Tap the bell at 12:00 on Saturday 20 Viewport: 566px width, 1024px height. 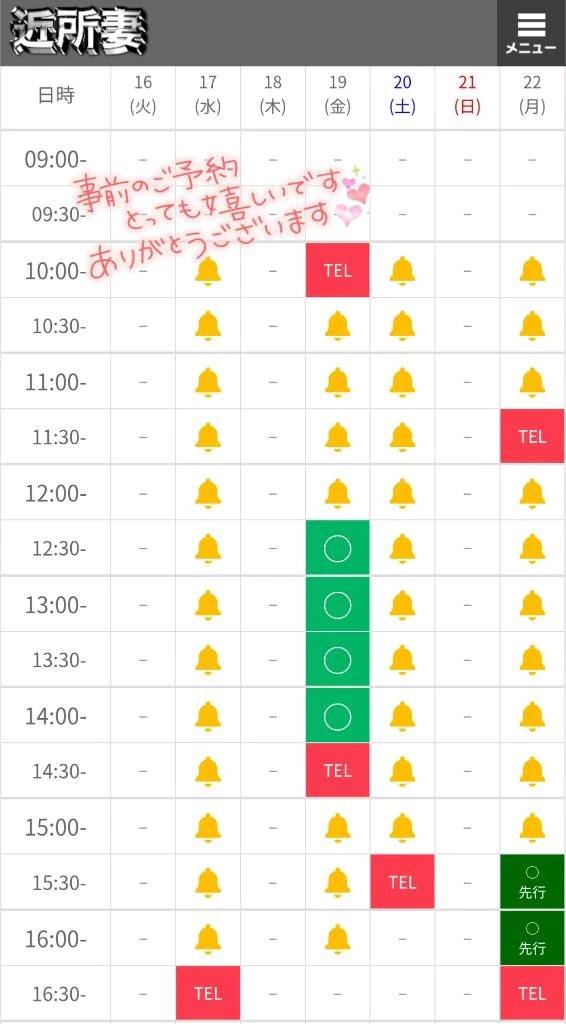pyautogui.click(x=402, y=492)
